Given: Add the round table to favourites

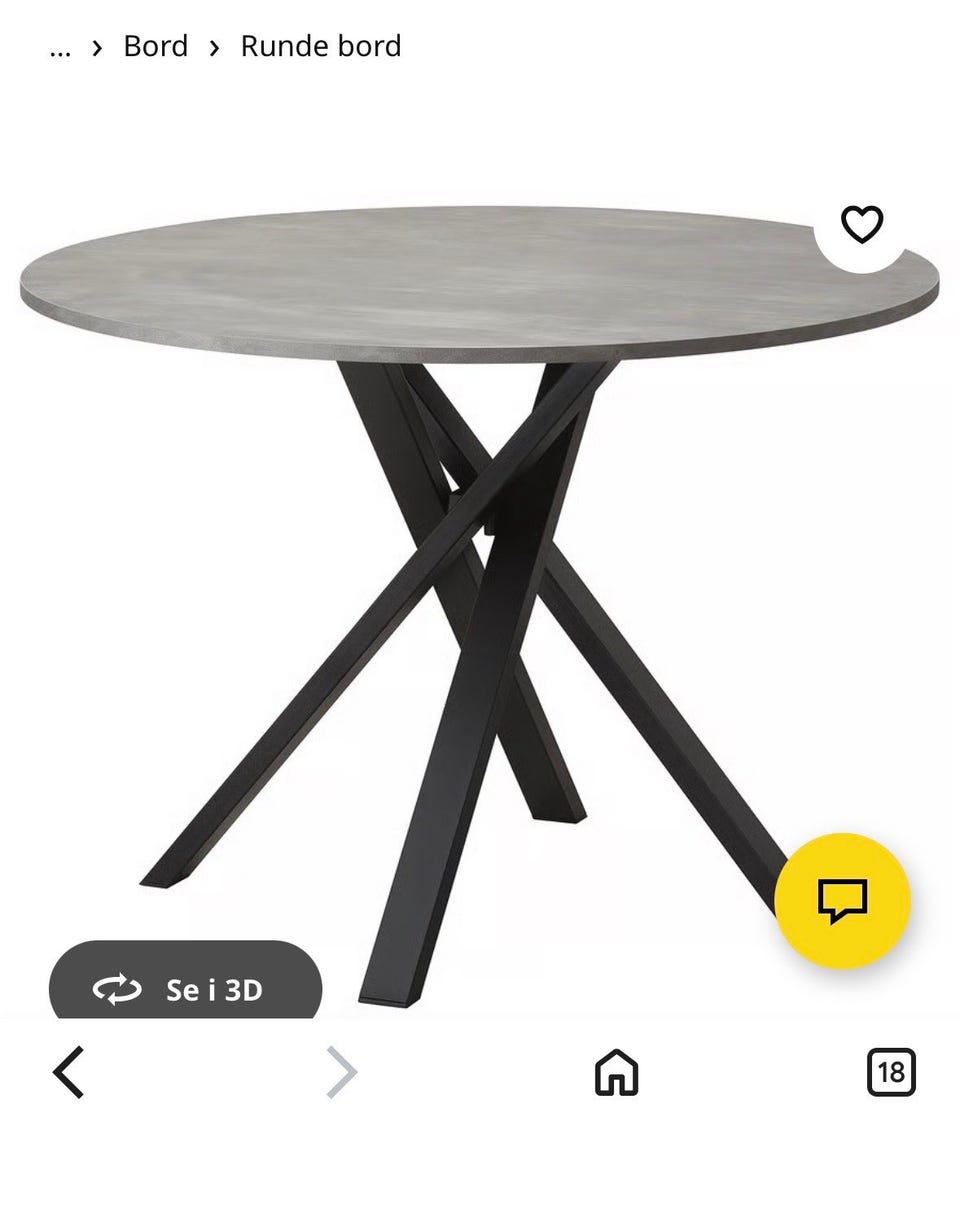Looking at the screenshot, I should [x=861, y=224].
